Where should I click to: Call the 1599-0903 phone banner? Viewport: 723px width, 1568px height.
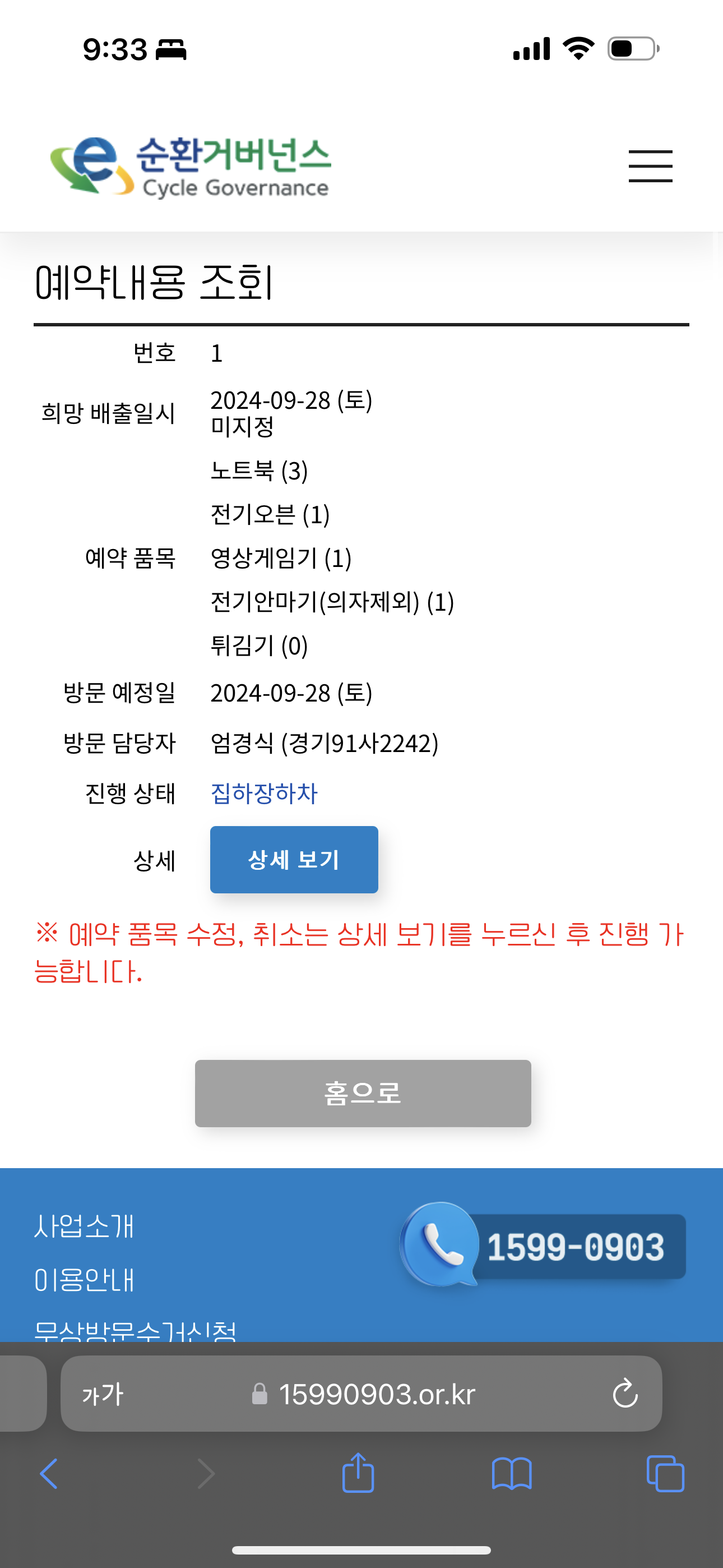point(544,1246)
